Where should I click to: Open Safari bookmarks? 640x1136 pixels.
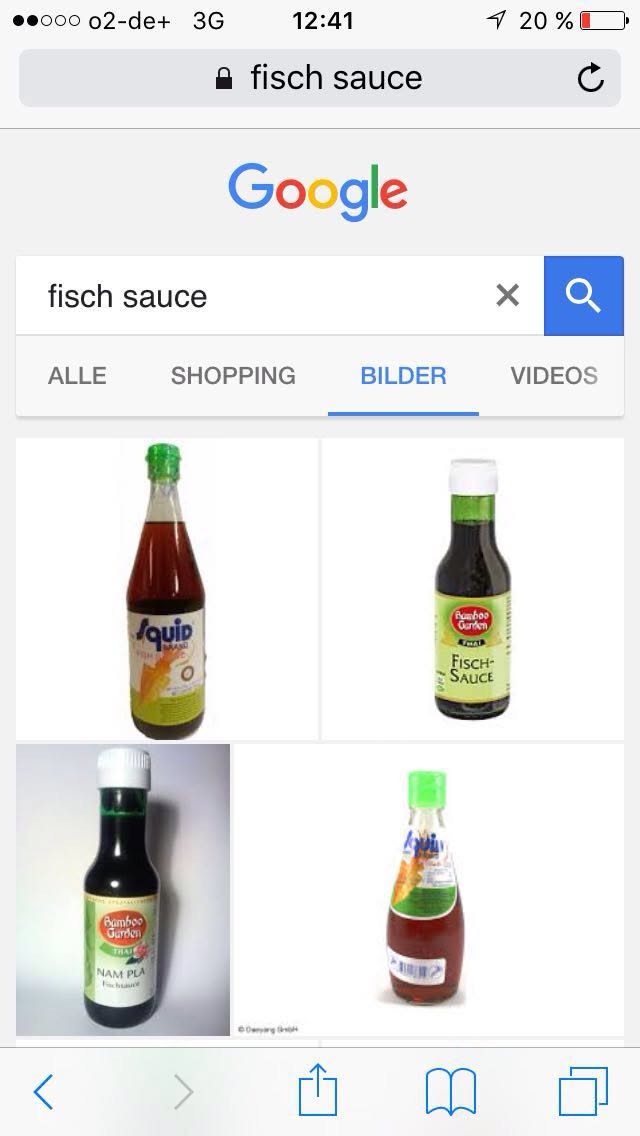[450, 1092]
